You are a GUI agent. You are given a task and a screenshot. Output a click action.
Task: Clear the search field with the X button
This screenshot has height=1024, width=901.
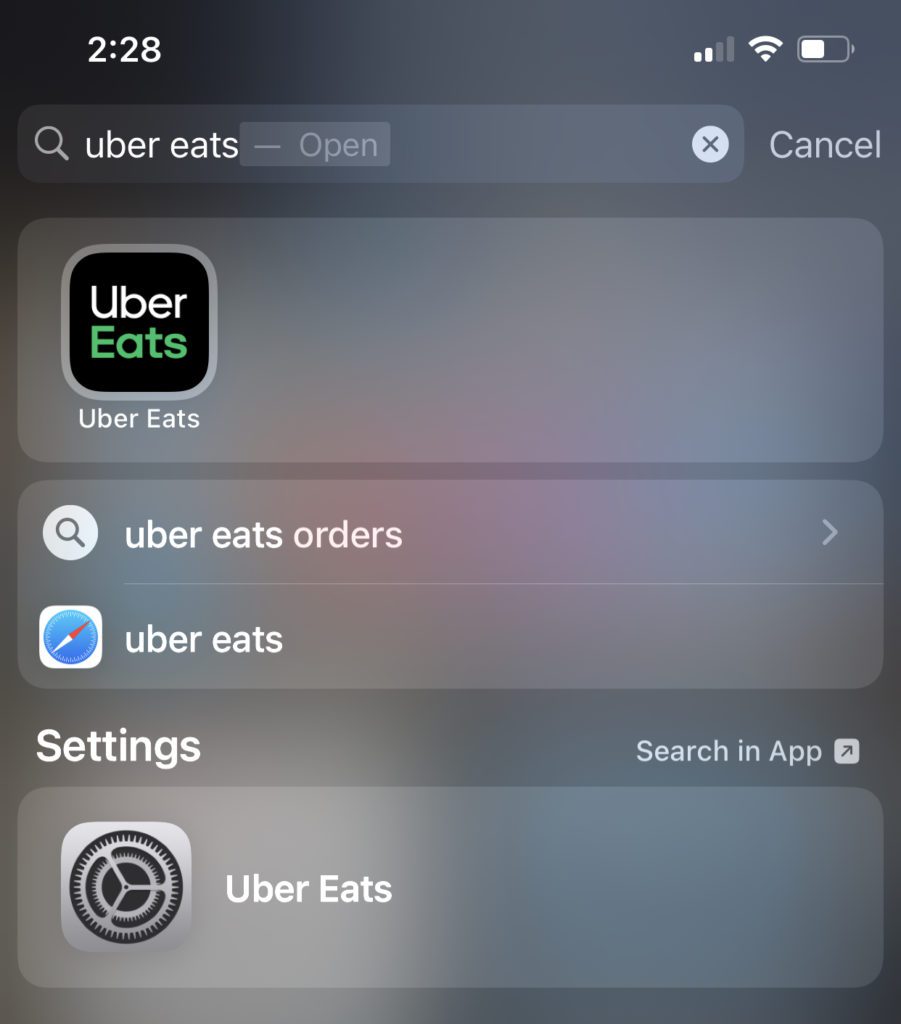(710, 144)
